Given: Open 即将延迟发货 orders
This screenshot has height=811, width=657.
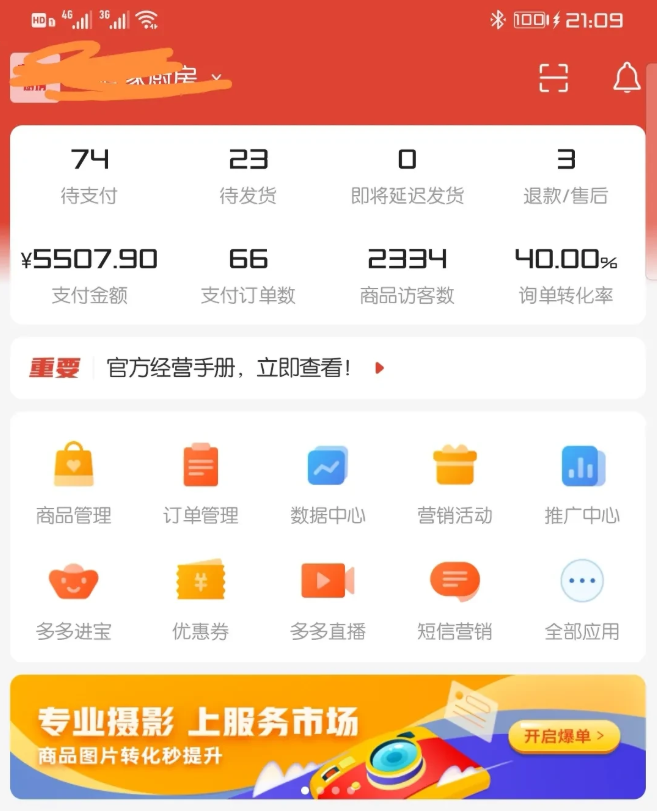Looking at the screenshot, I should 407,176.
